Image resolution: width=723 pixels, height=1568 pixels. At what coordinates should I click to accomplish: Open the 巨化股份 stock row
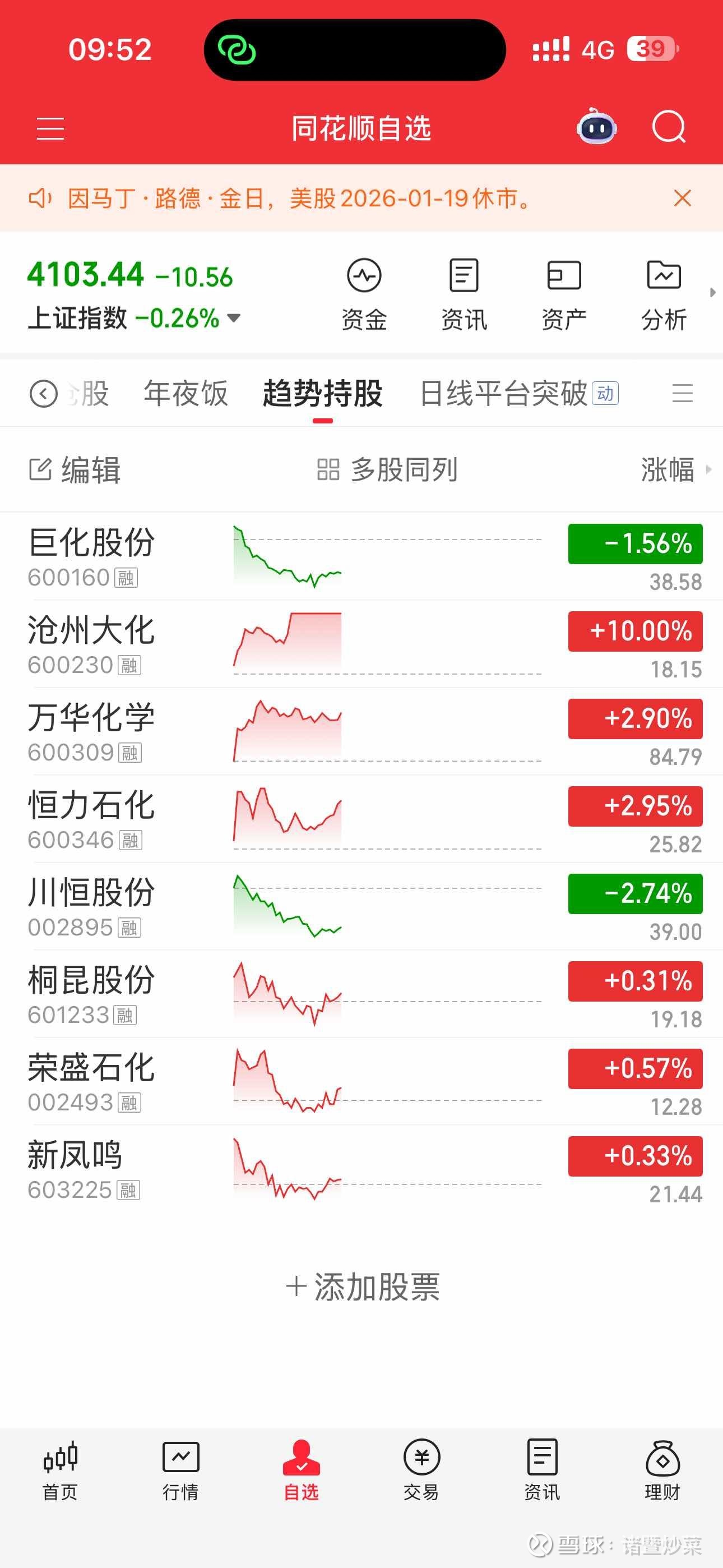91,556
